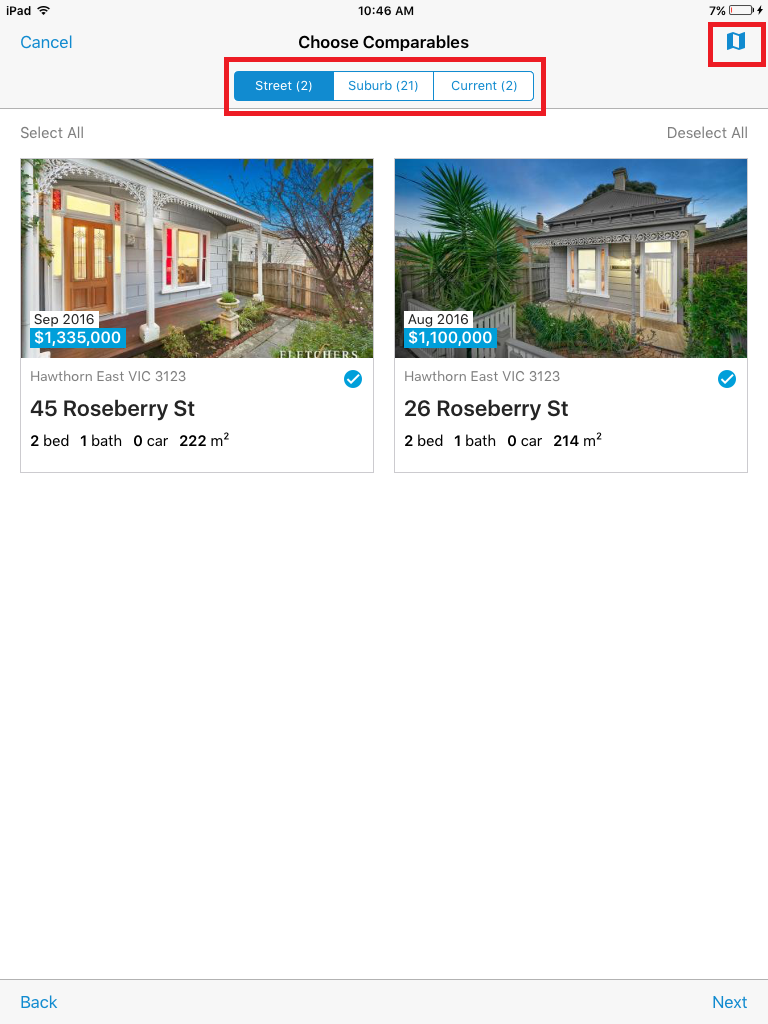Go Back to the previous step

[39, 1002]
